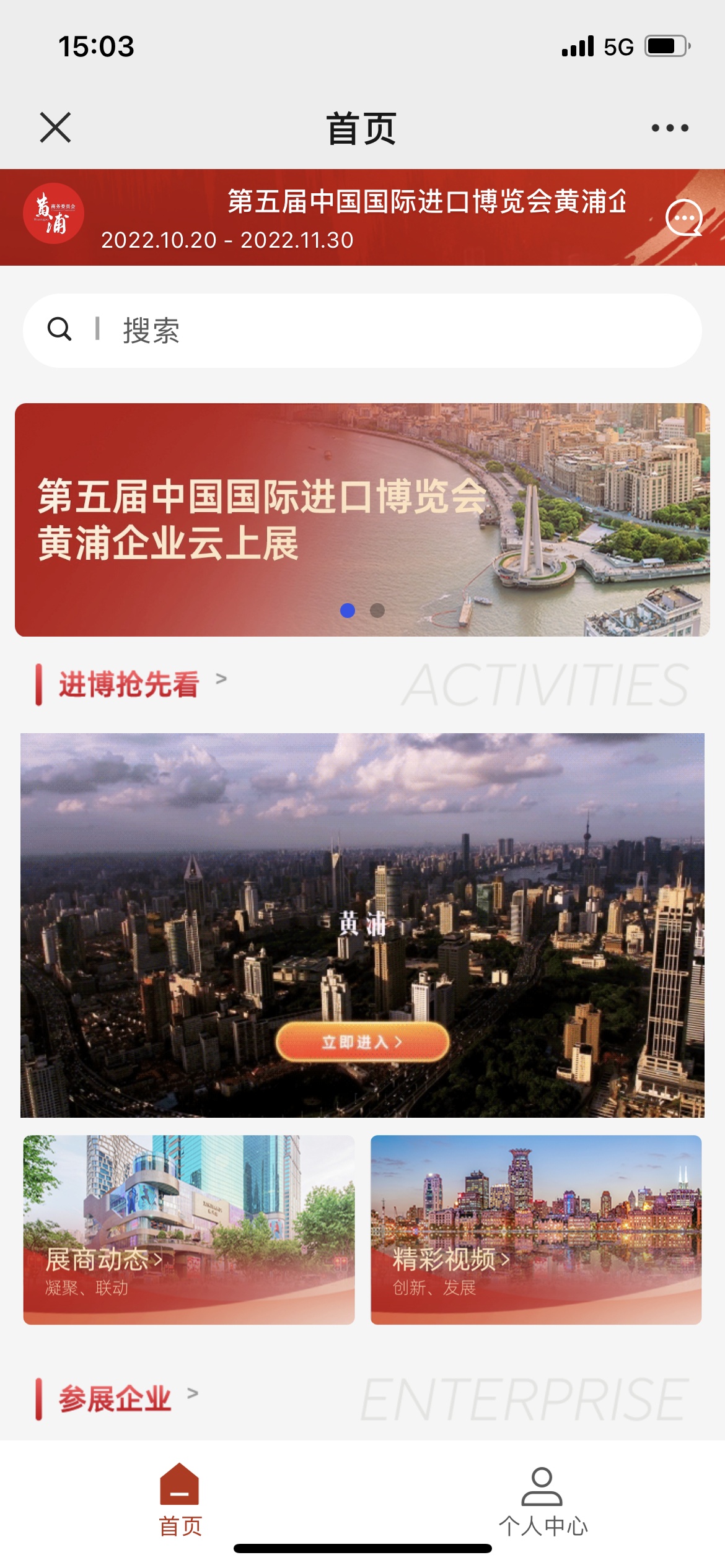This screenshot has width=725, height=1568.
Task: Go to the 个人中心 tab
Action: pyautogui.click(x=543, y=1500)
